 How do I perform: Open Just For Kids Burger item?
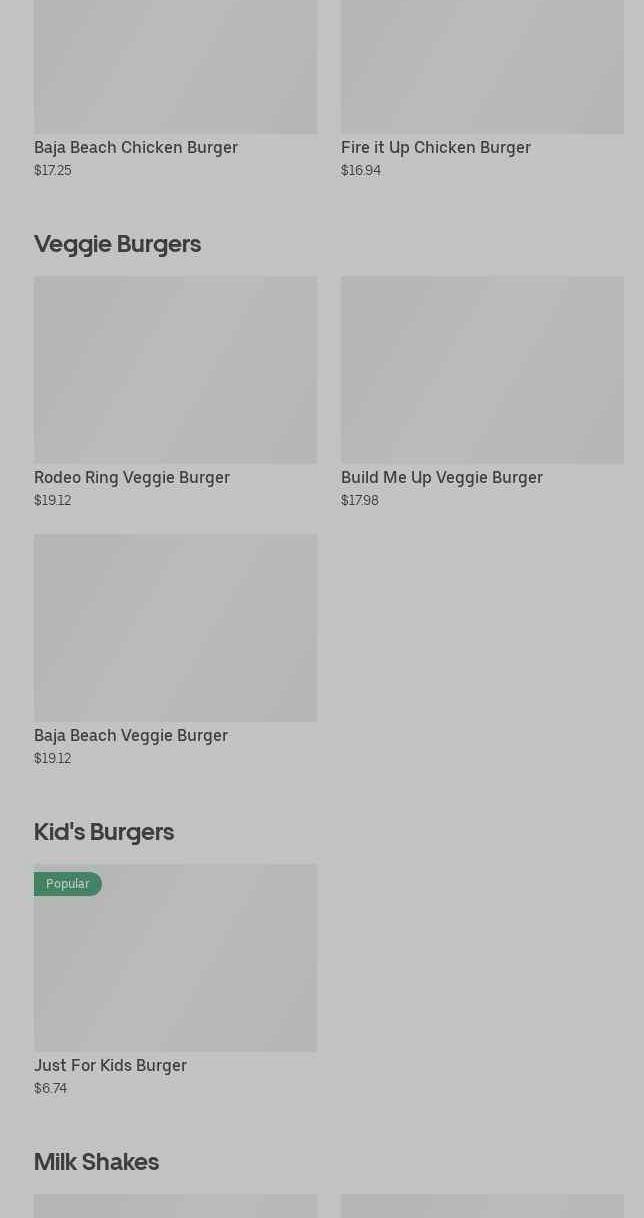(175, 981)
